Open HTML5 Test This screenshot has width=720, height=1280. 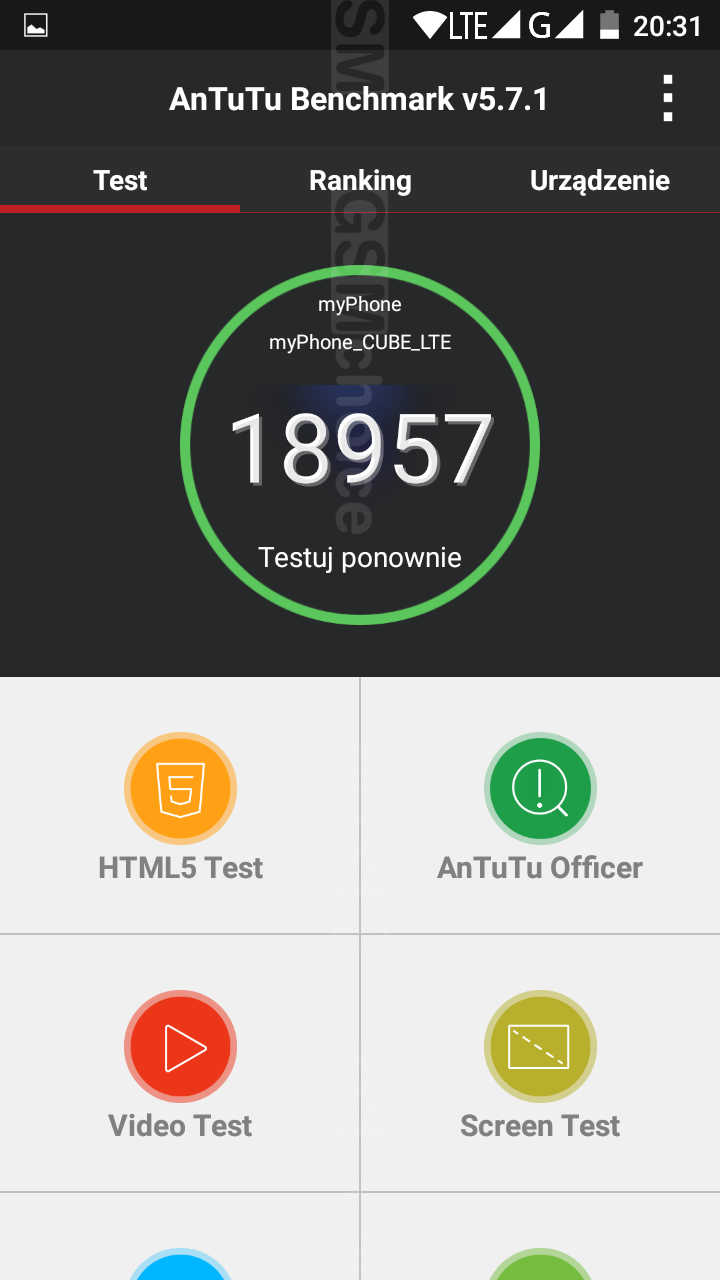pyautogui.click(x=180, y=806)
